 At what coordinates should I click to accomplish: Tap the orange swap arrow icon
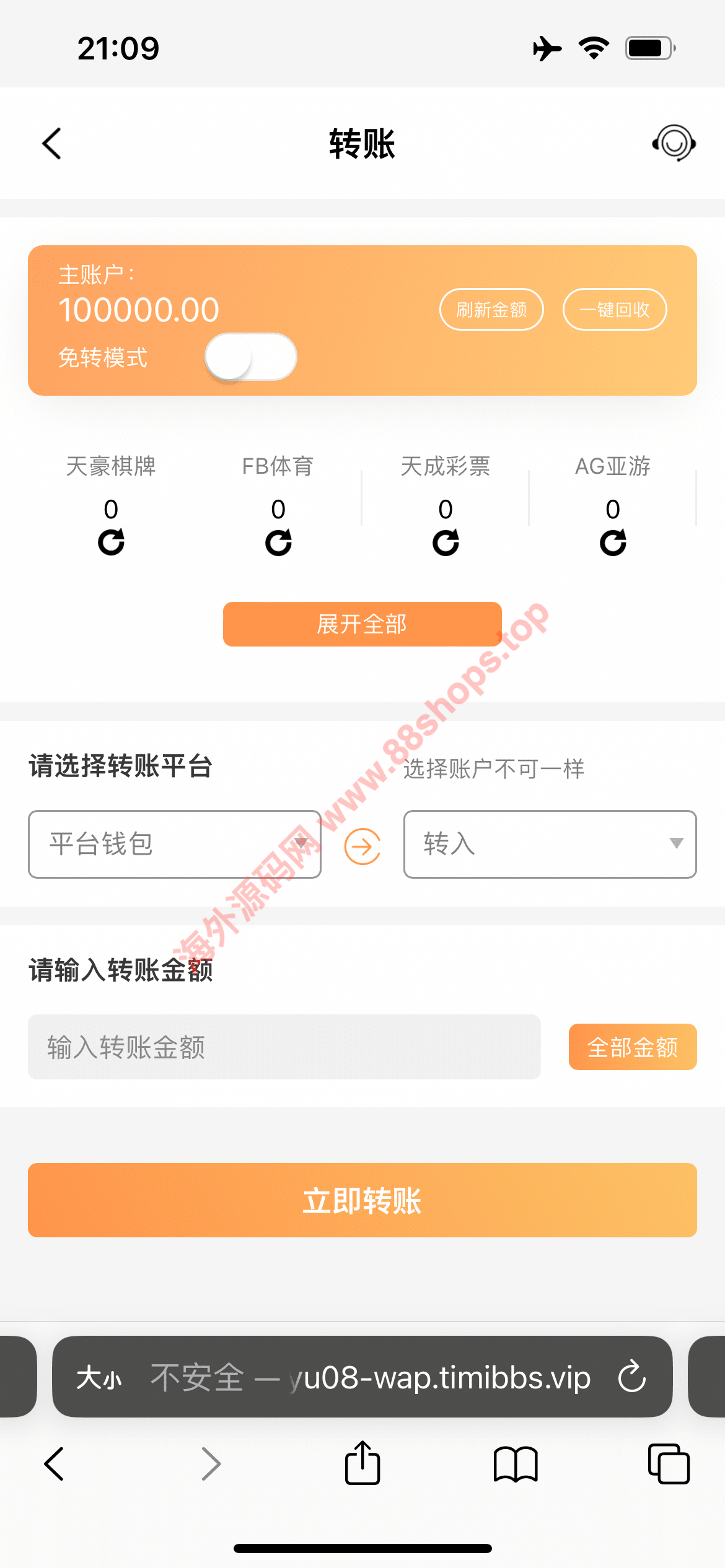pos(362,846)
